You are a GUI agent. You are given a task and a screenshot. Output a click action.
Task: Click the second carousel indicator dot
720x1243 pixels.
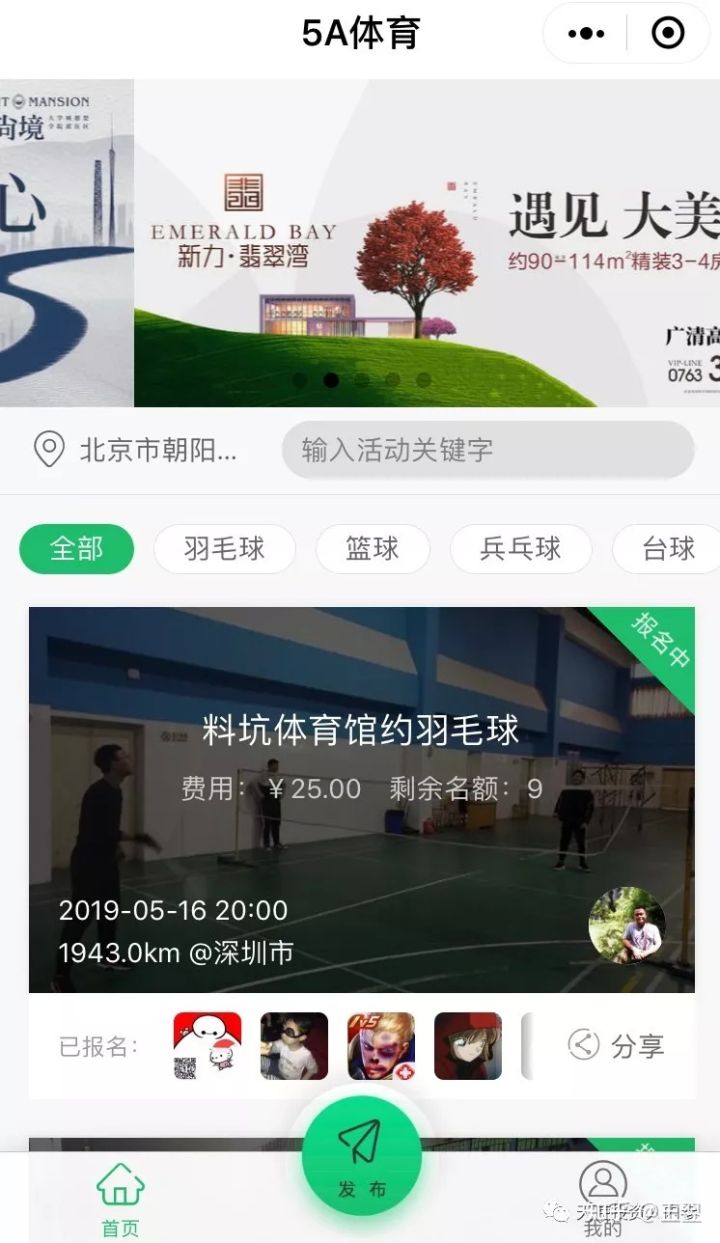pyautogui.click(x=332, y=378)
